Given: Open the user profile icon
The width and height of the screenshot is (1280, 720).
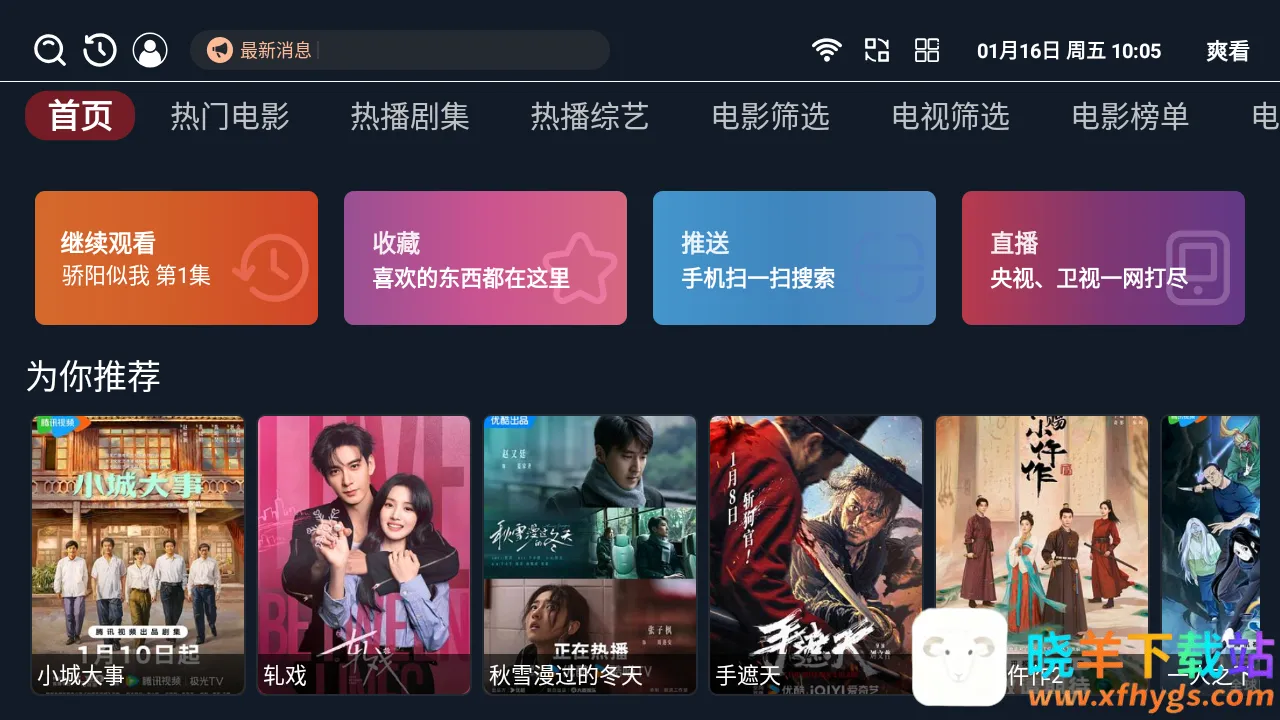Looking at the screenshot, I should coord(150,50).
